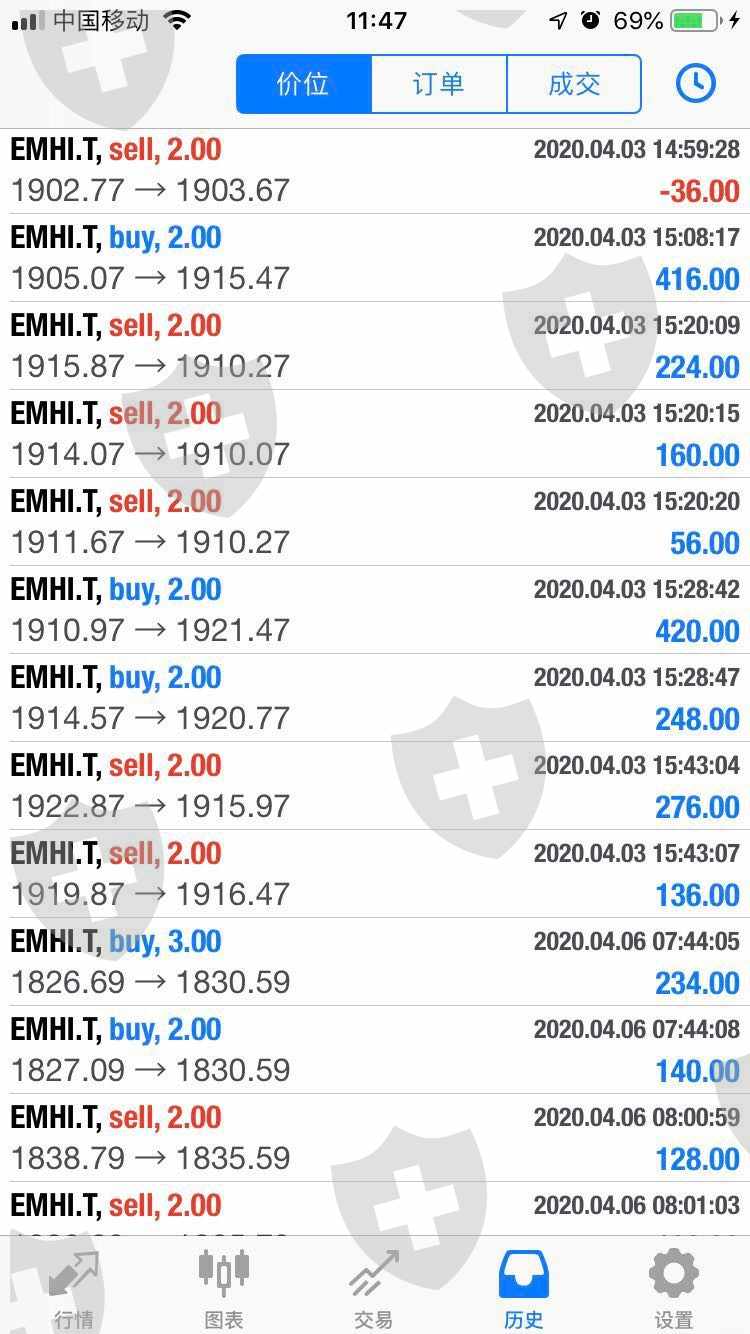750x1334 pixels.
Task: Open the buy trade with 420.00 profit
Action: pos(375,610)
